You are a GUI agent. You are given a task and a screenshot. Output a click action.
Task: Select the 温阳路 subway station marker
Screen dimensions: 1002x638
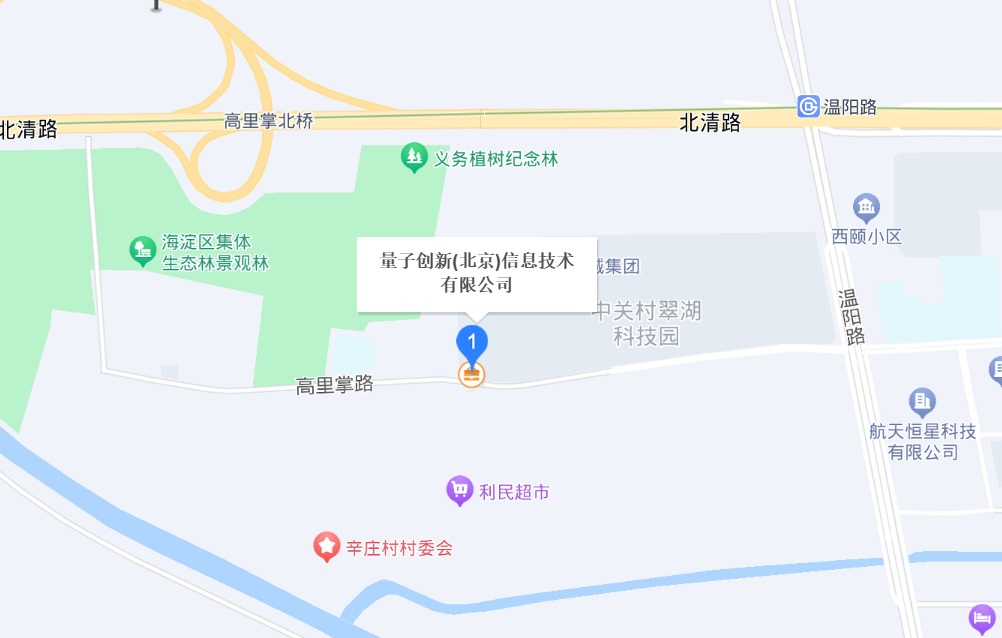809,106
